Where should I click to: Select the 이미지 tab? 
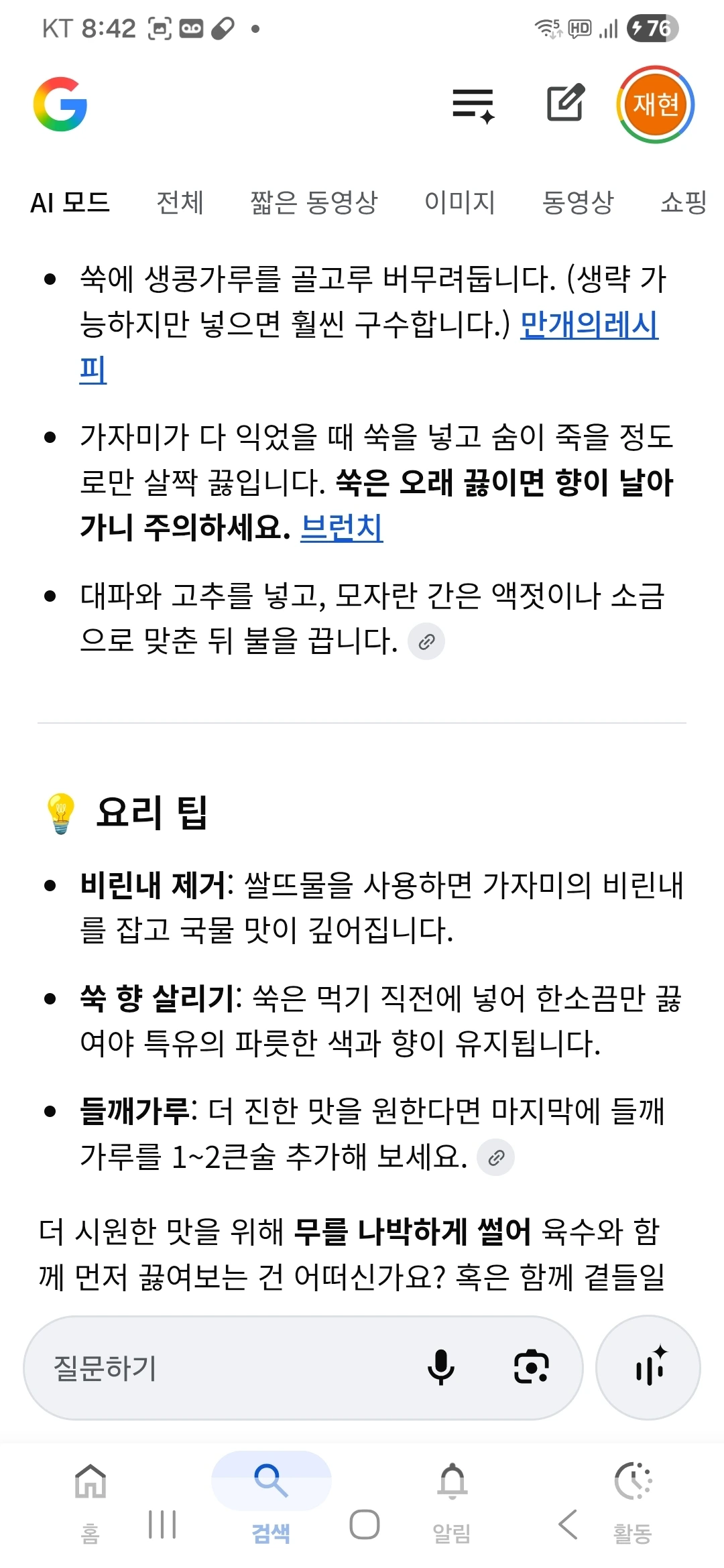(460, 202)
